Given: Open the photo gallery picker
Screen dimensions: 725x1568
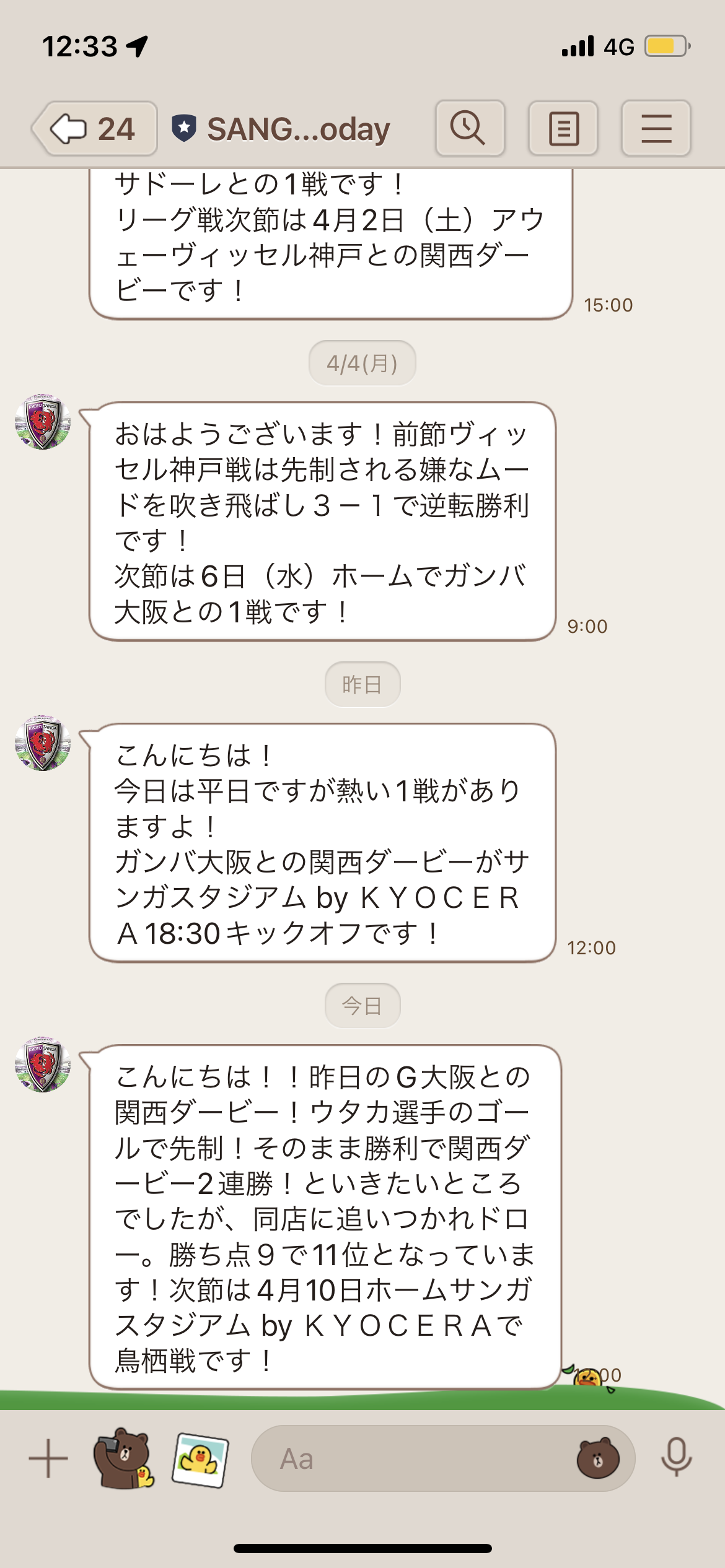Looking at the screenshot, I should pos(200,1458).
